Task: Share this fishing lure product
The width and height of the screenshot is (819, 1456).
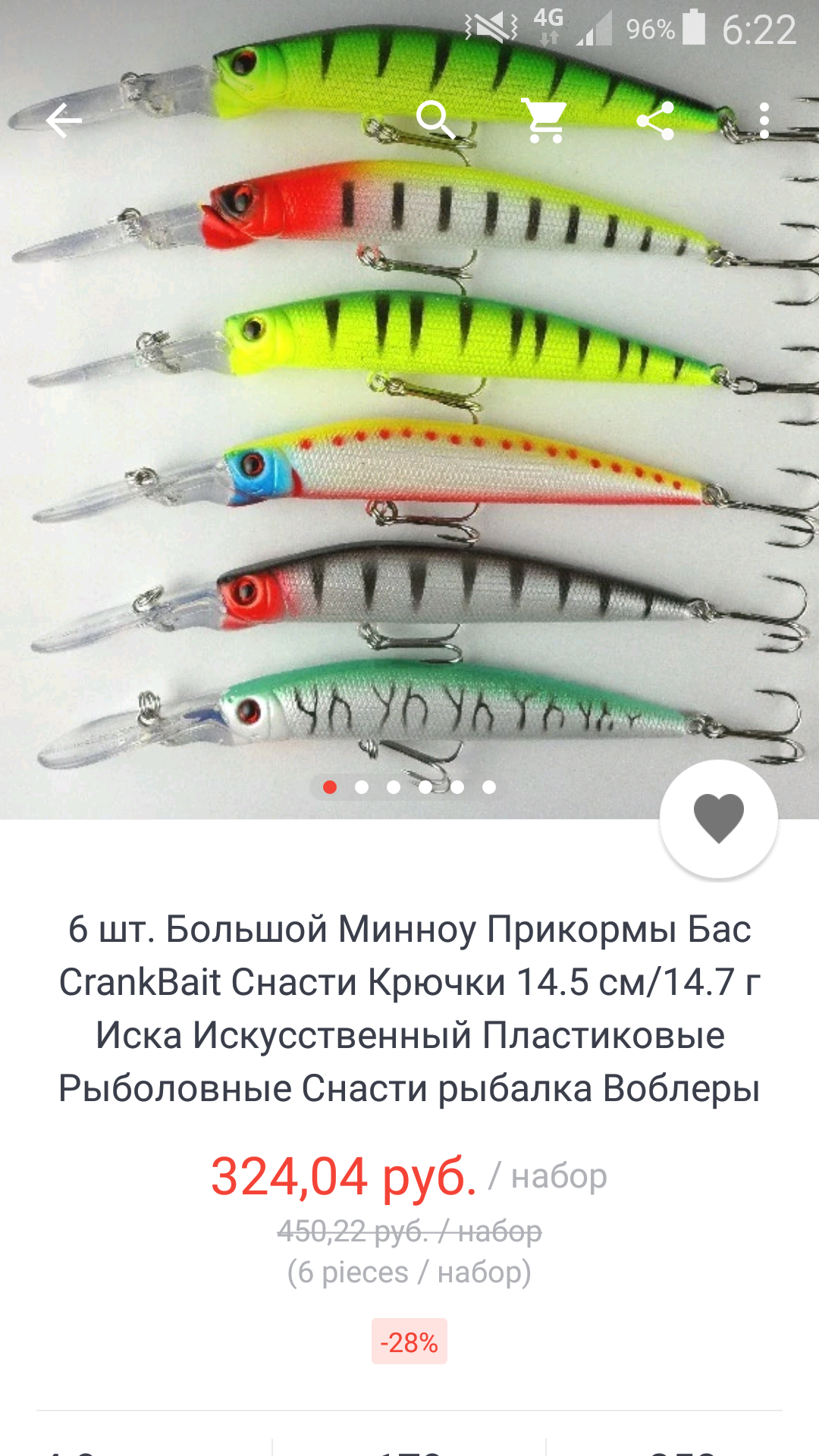Action: point(655,121)
